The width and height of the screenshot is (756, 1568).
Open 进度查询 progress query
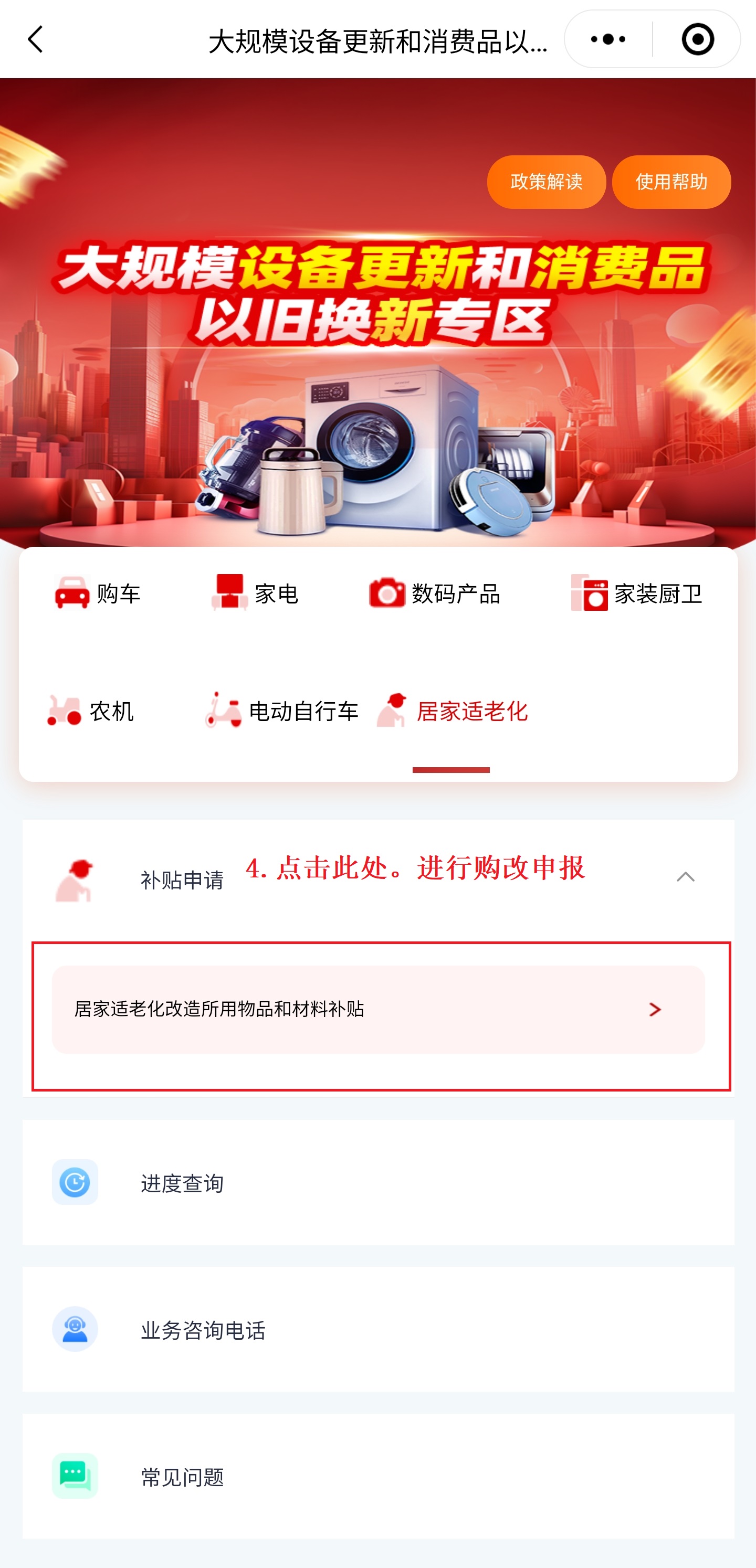point(377,1182)
